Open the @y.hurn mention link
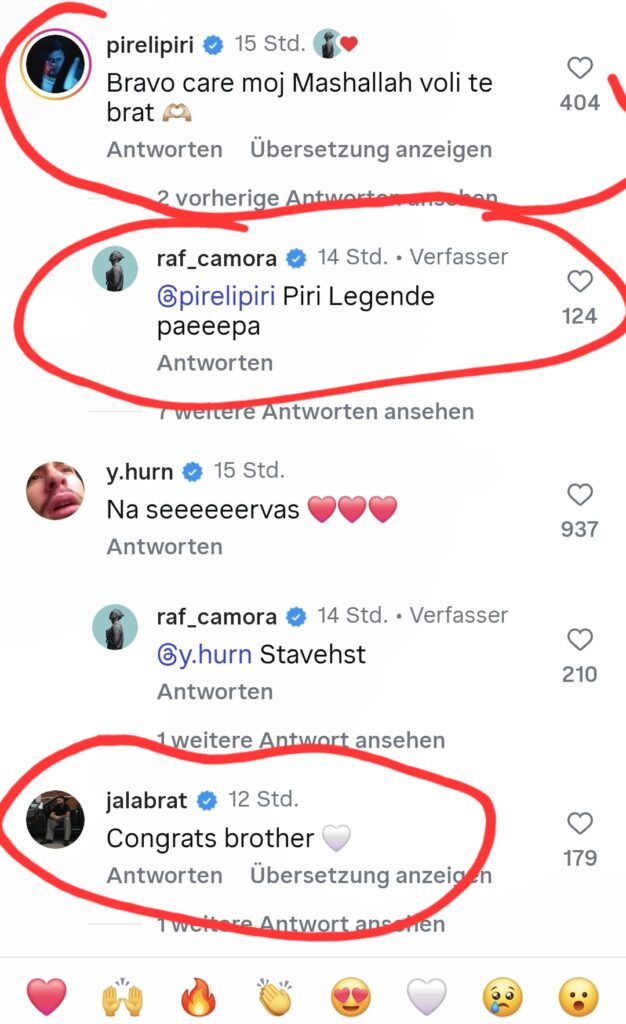Screen dimensions: 626x1024 point(205,655)
